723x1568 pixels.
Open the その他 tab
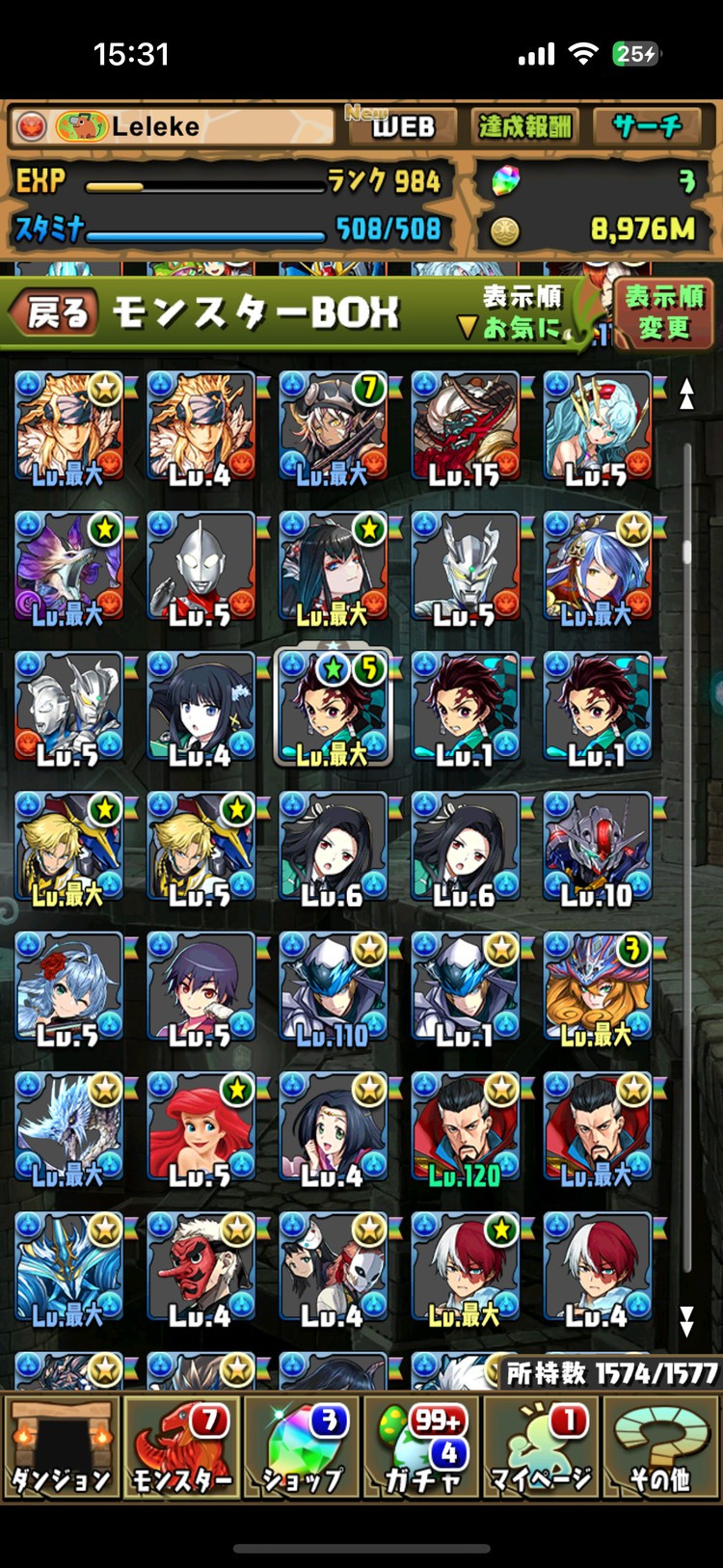coord(660,1448)
